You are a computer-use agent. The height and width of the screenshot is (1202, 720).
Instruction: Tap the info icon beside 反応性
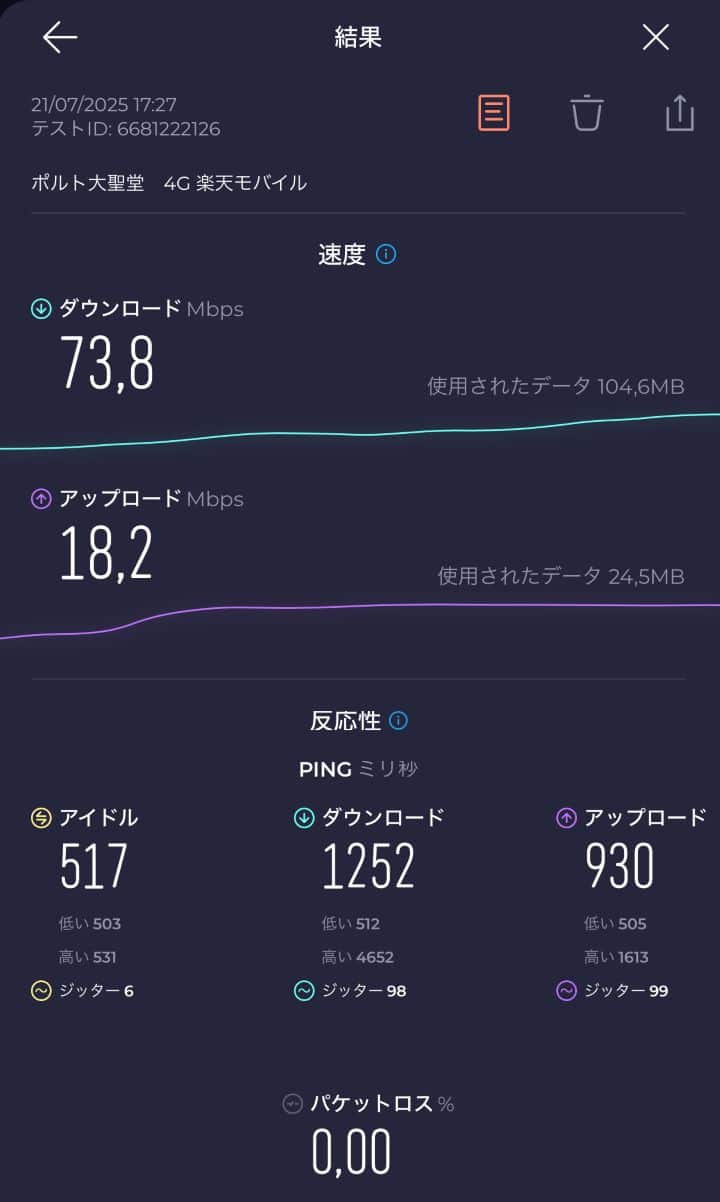398,720
